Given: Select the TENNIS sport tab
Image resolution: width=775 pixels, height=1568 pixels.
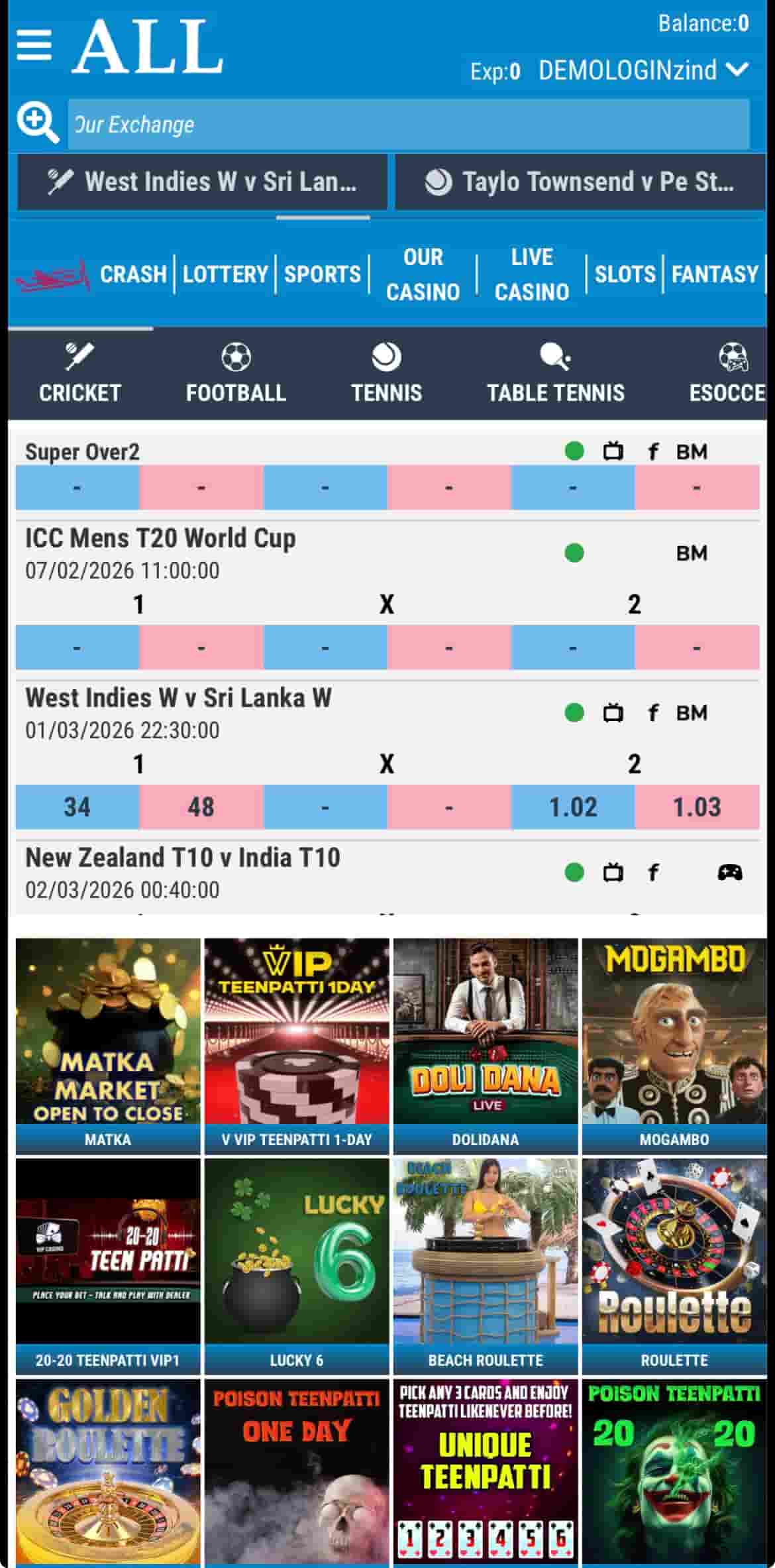Looking at the screenshot, I should (x=386, y=374).
